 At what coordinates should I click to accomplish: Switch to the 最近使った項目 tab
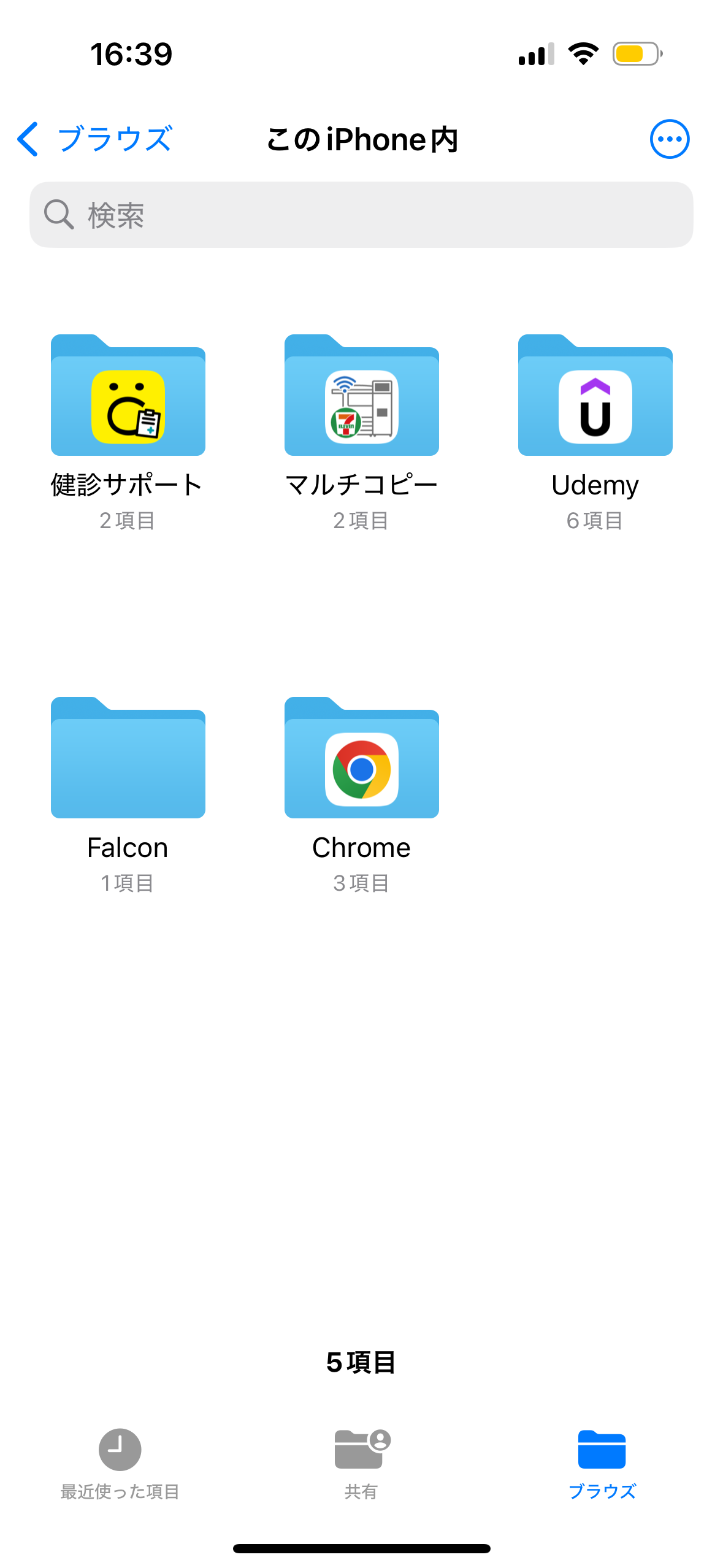[x=120, y=1464]
